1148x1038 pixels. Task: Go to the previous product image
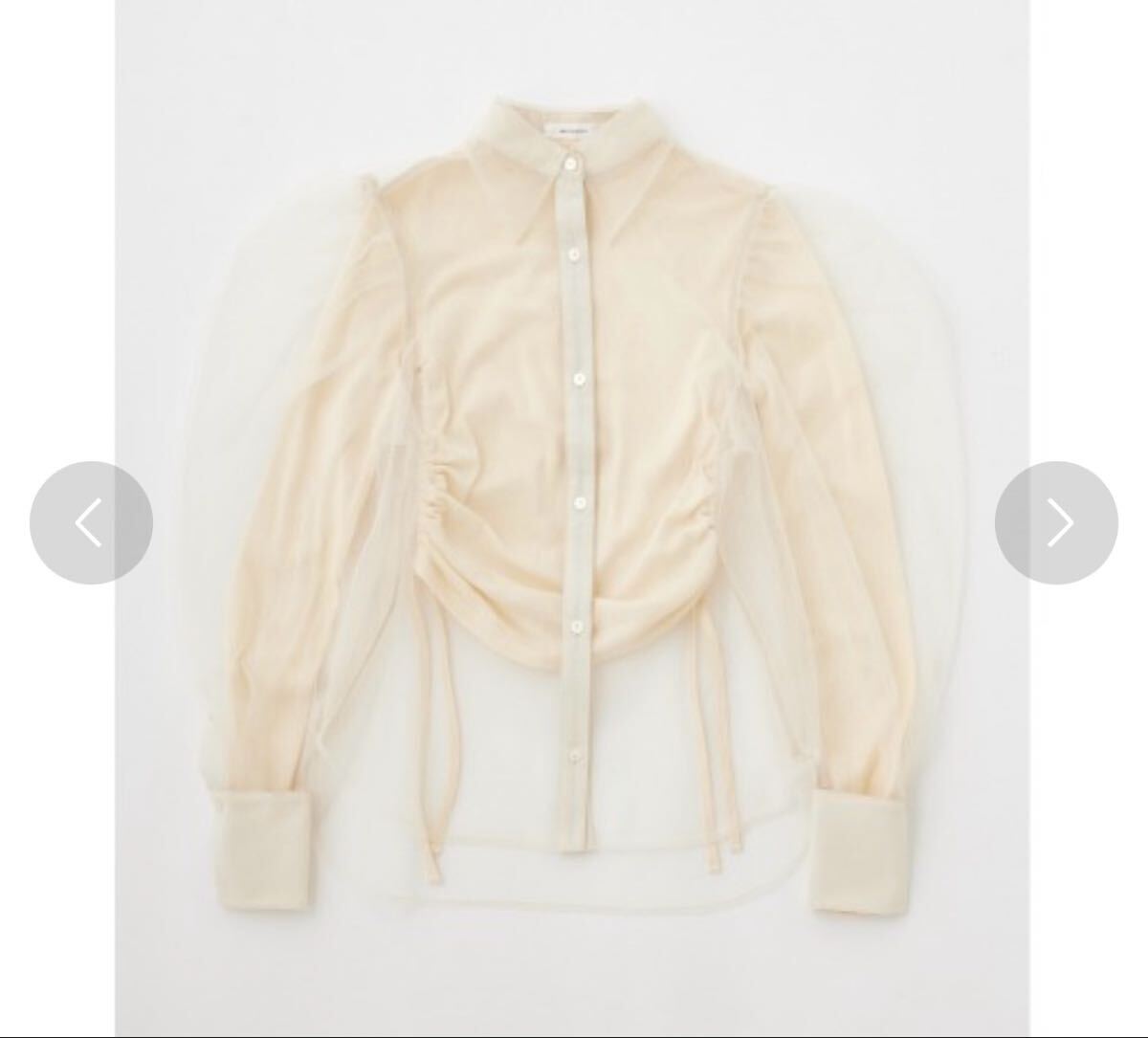91,523
